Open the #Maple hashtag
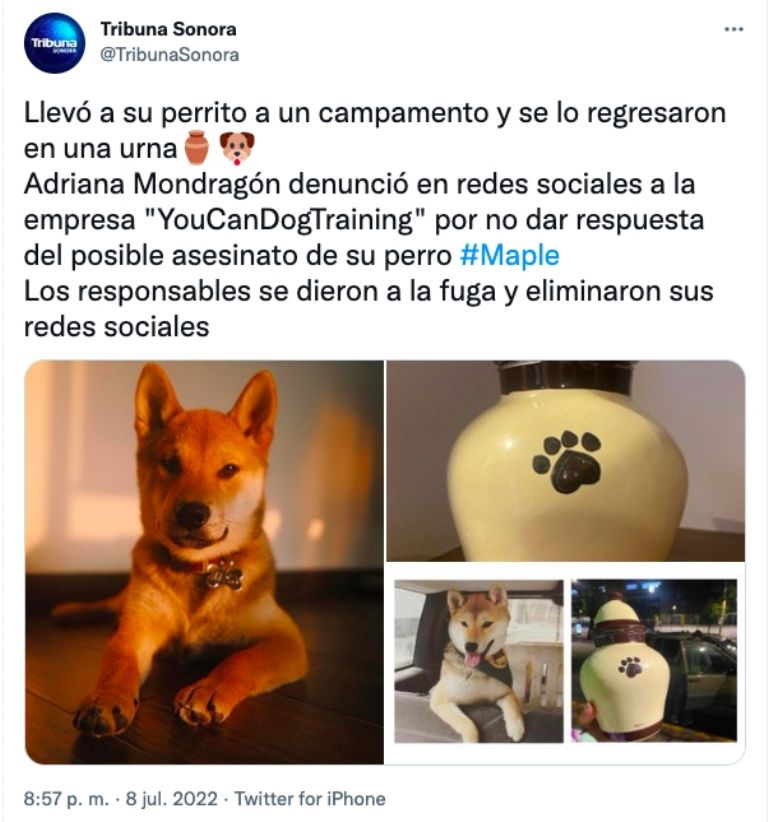 (x=509, y=255)
